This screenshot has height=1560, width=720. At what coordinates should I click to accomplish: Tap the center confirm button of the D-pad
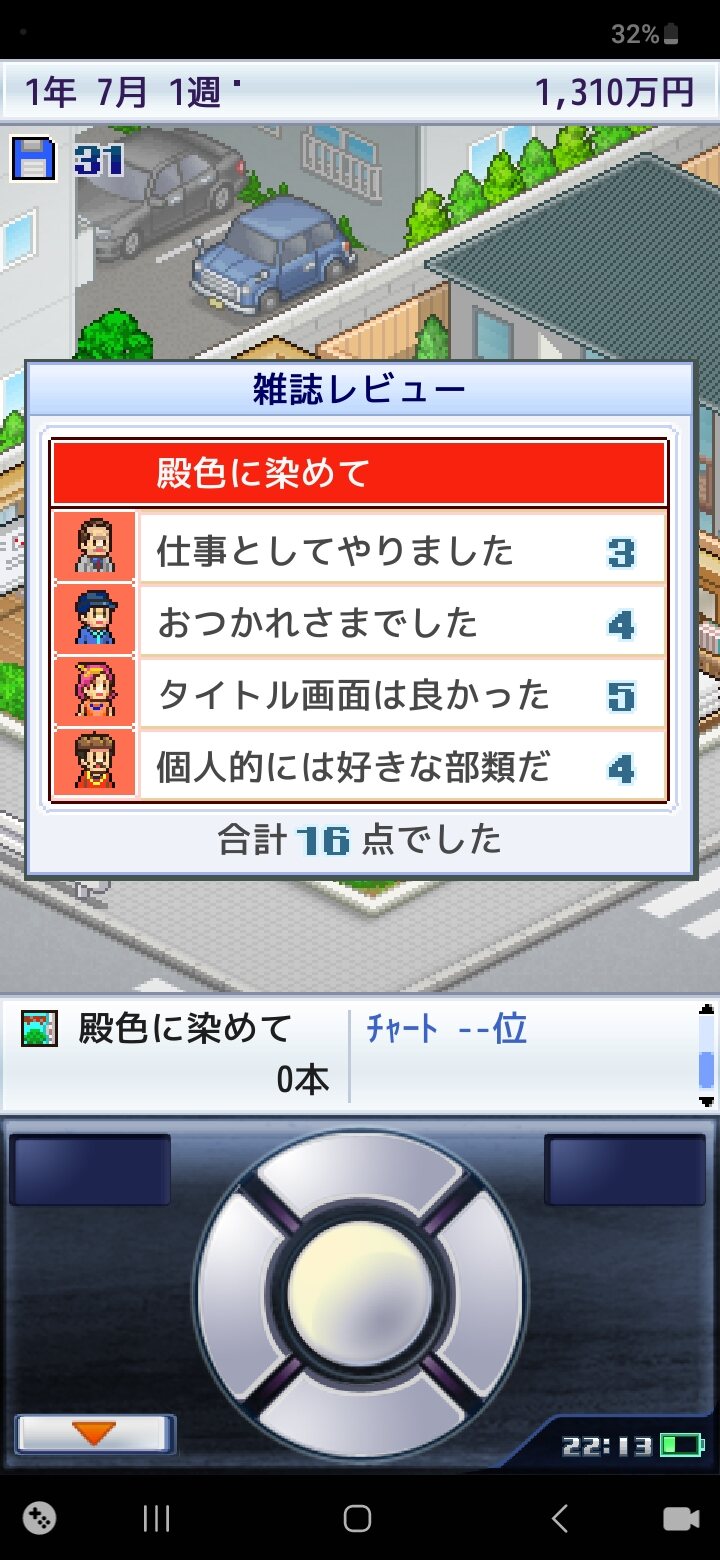point(359,1293)
